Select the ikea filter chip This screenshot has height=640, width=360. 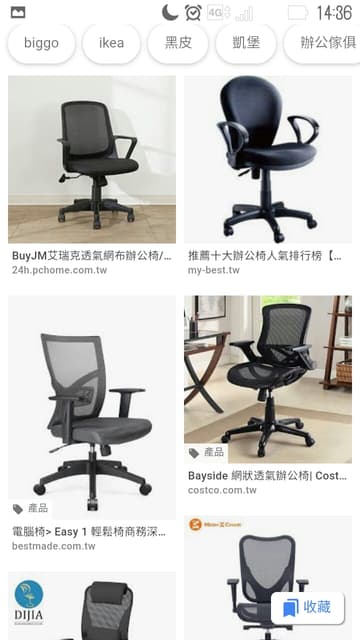click(111, 43)
